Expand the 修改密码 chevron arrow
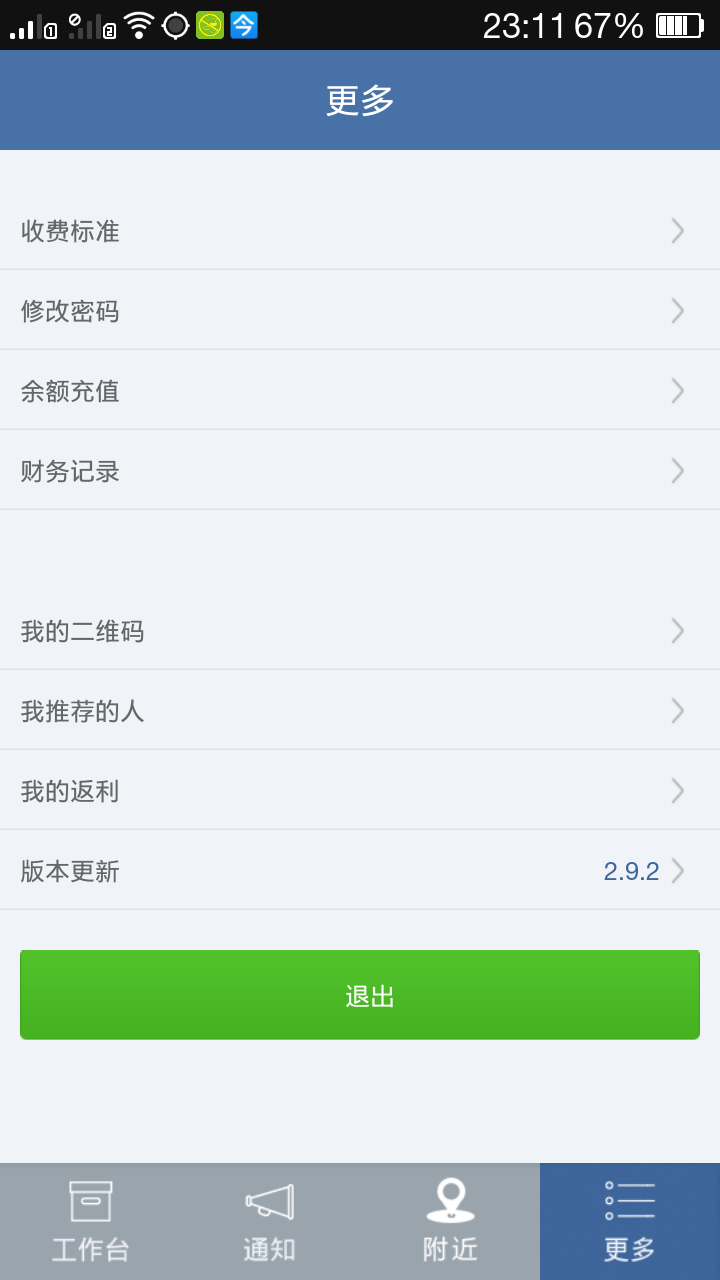This screenshot has height=1280, width=720. (677, 311)
